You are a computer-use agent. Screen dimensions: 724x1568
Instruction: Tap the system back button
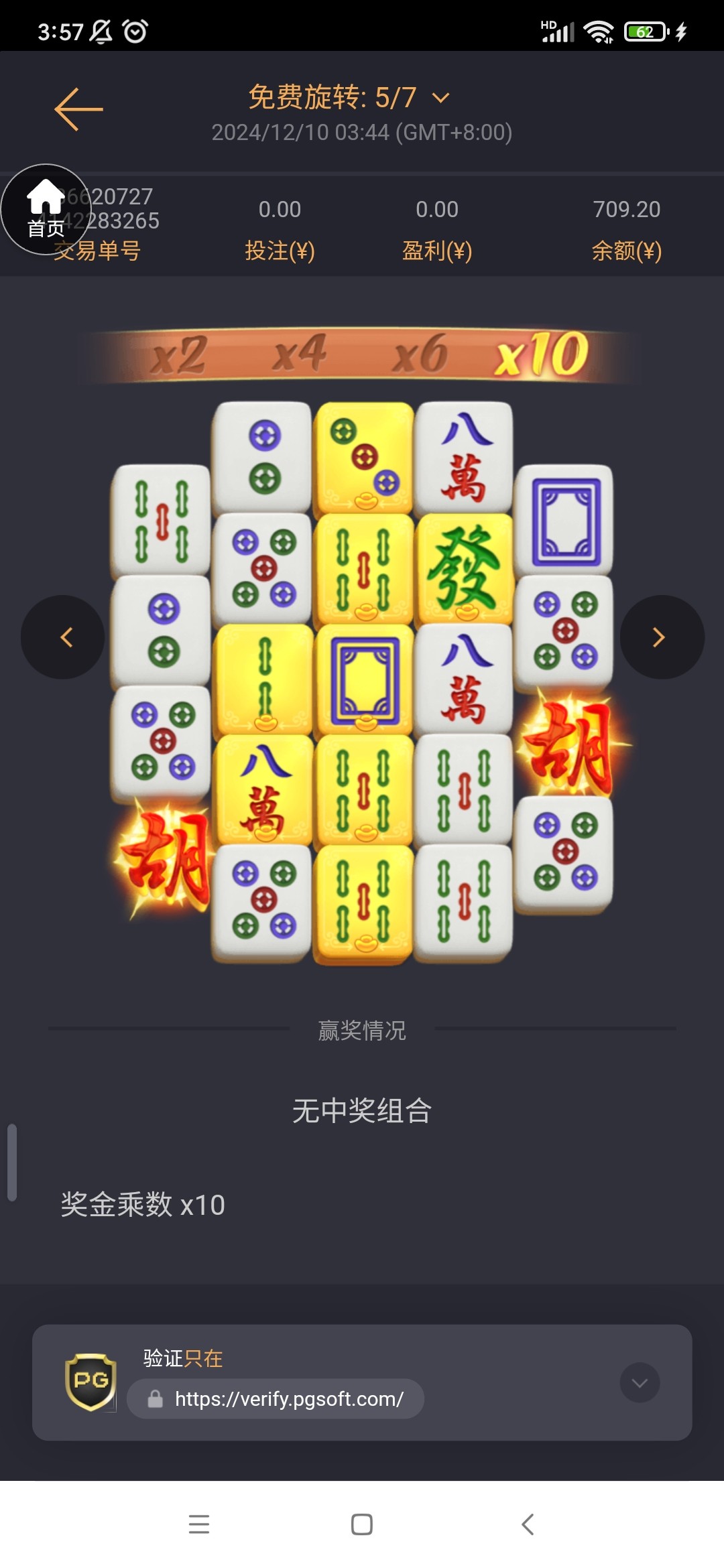[528, 1524]
